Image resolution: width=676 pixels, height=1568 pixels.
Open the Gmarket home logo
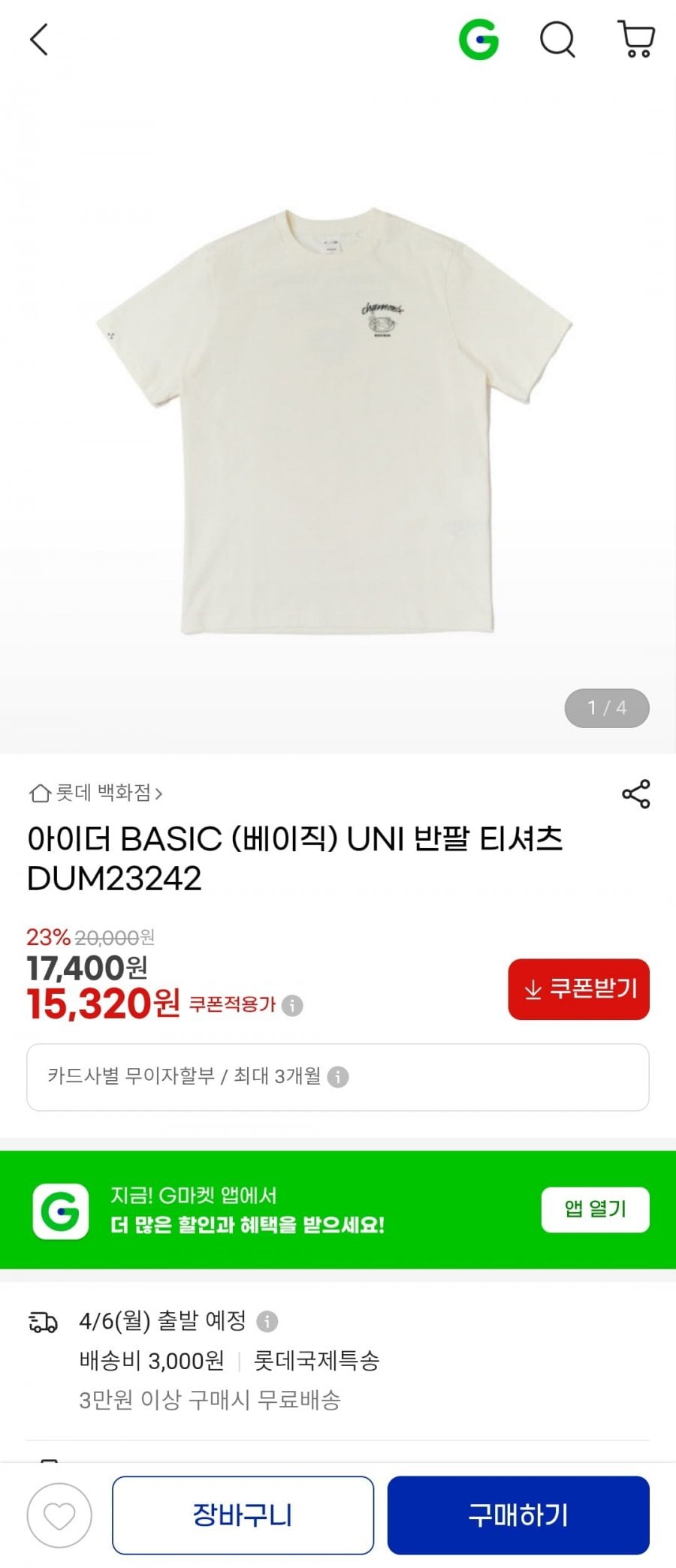click(x=478, y=39)
